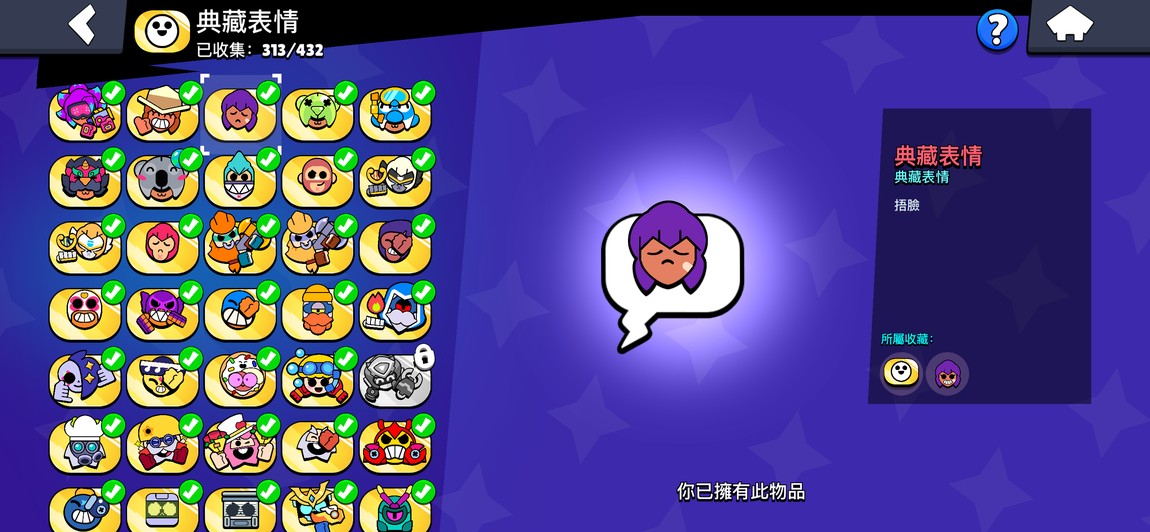Go back using the top-left arrow
This screenshot has height=532, width=1150.
click(x=82, y=25)
